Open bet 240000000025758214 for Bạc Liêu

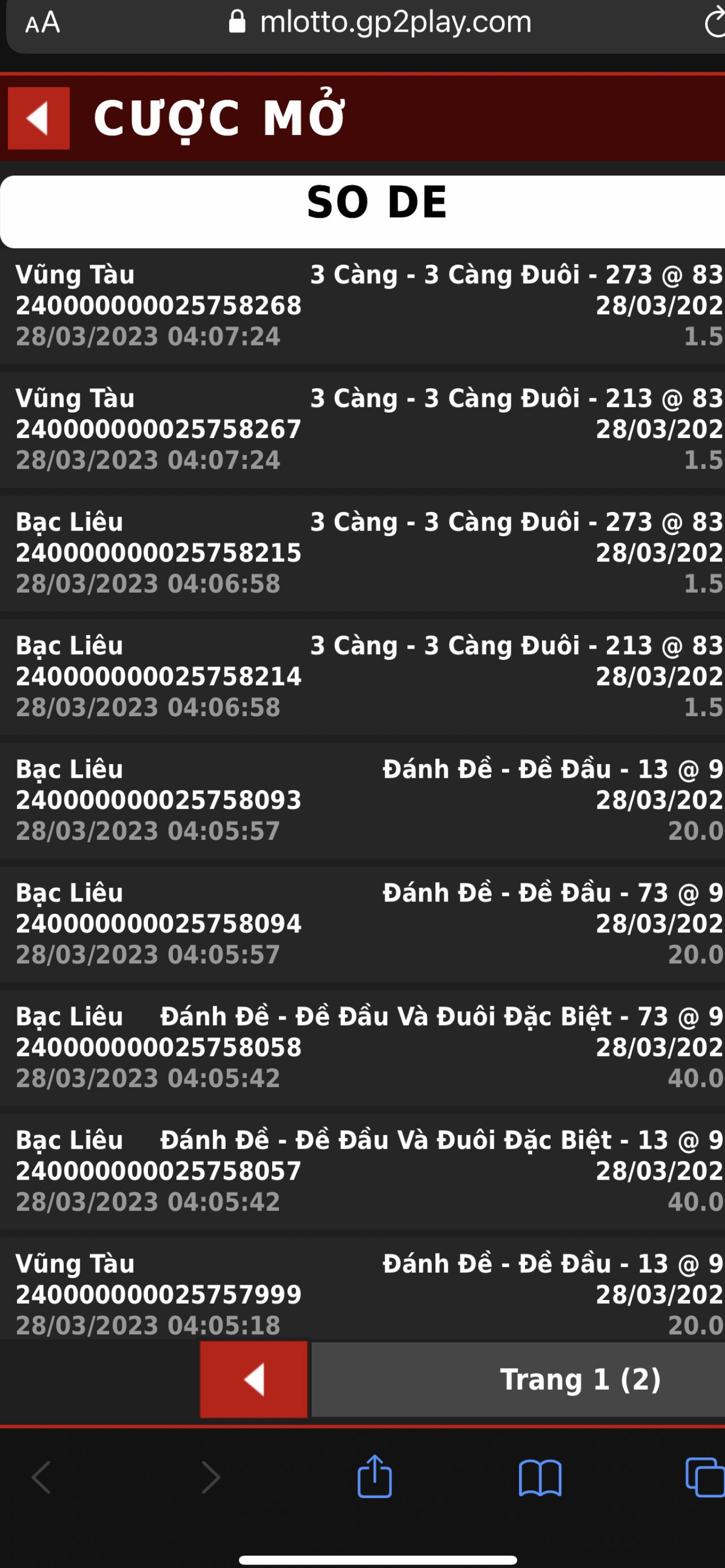(363, 676)
